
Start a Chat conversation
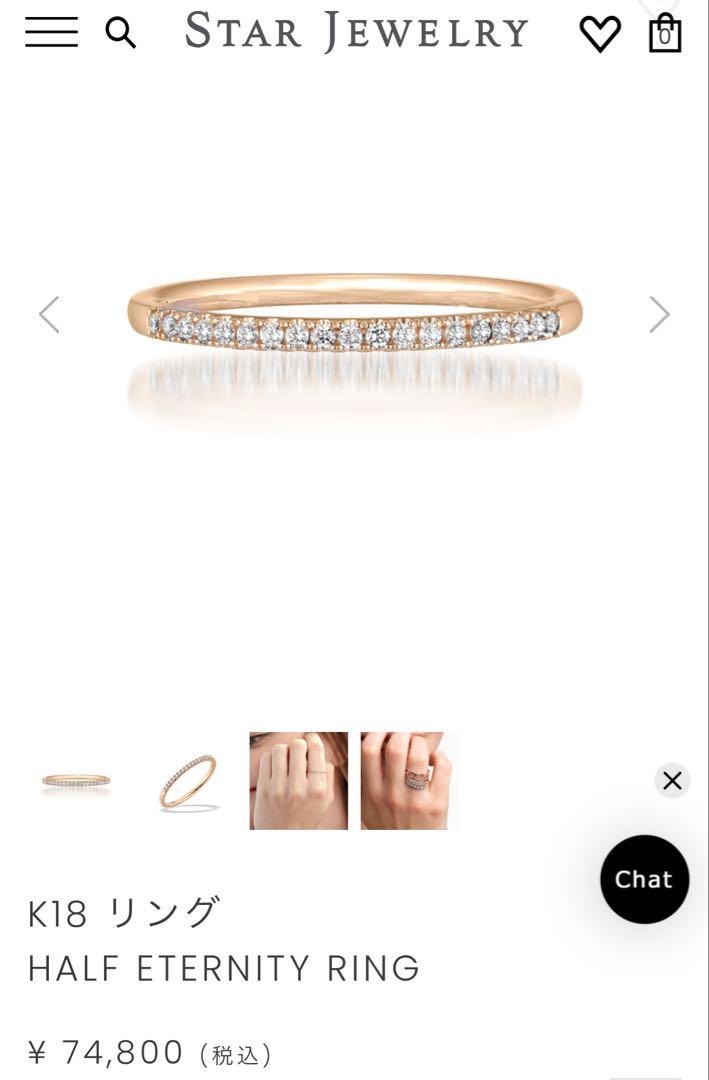coord(644,879)
